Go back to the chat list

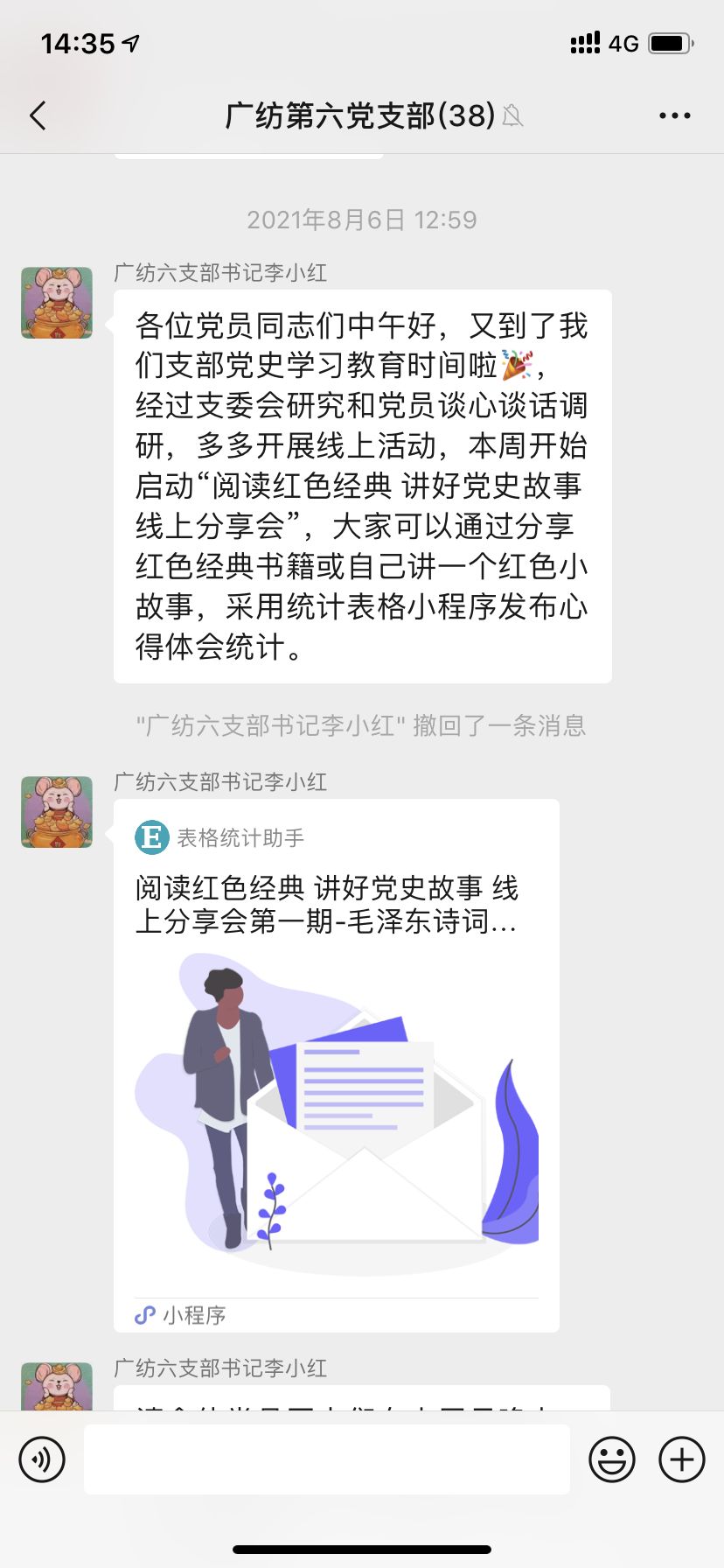click(38, 115)
